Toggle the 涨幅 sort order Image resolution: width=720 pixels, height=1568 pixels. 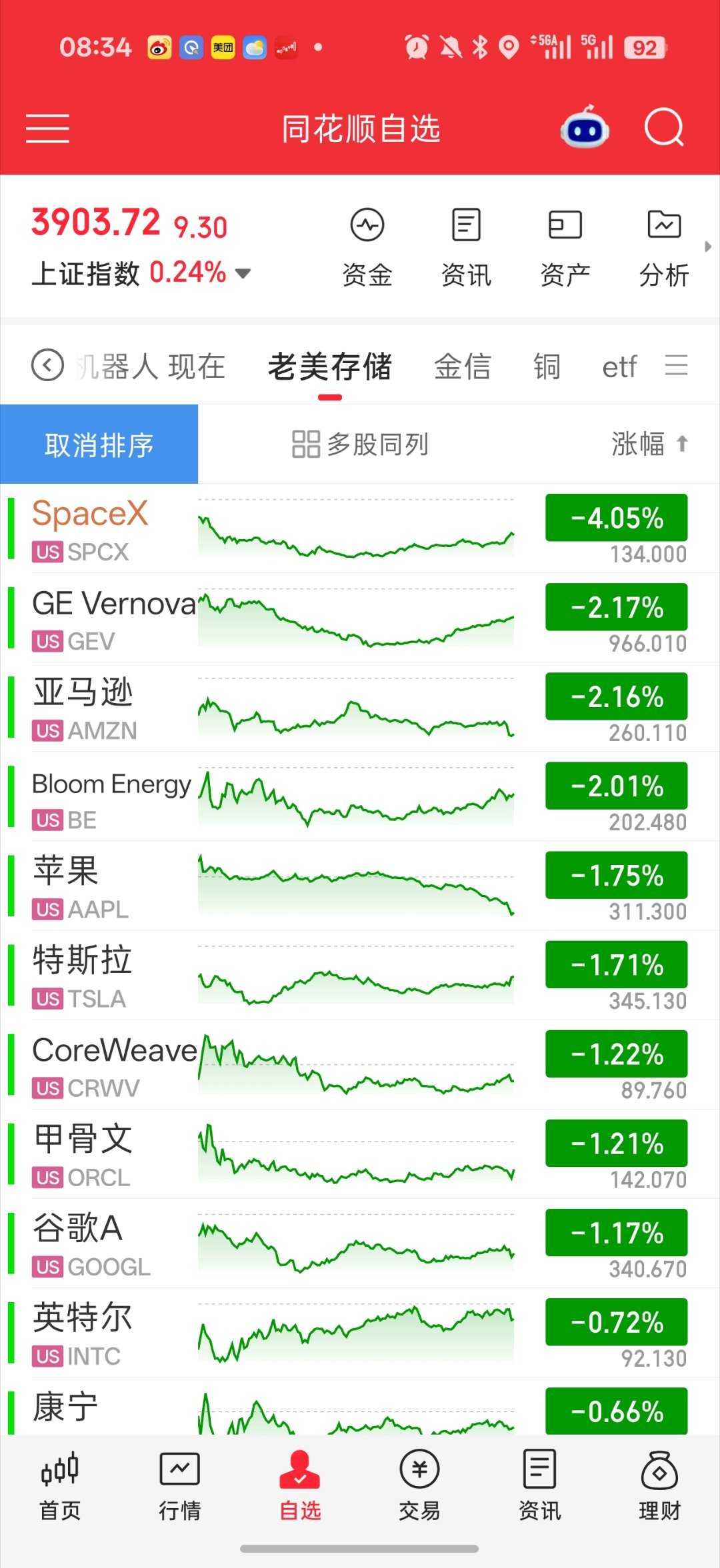(649, 444)
